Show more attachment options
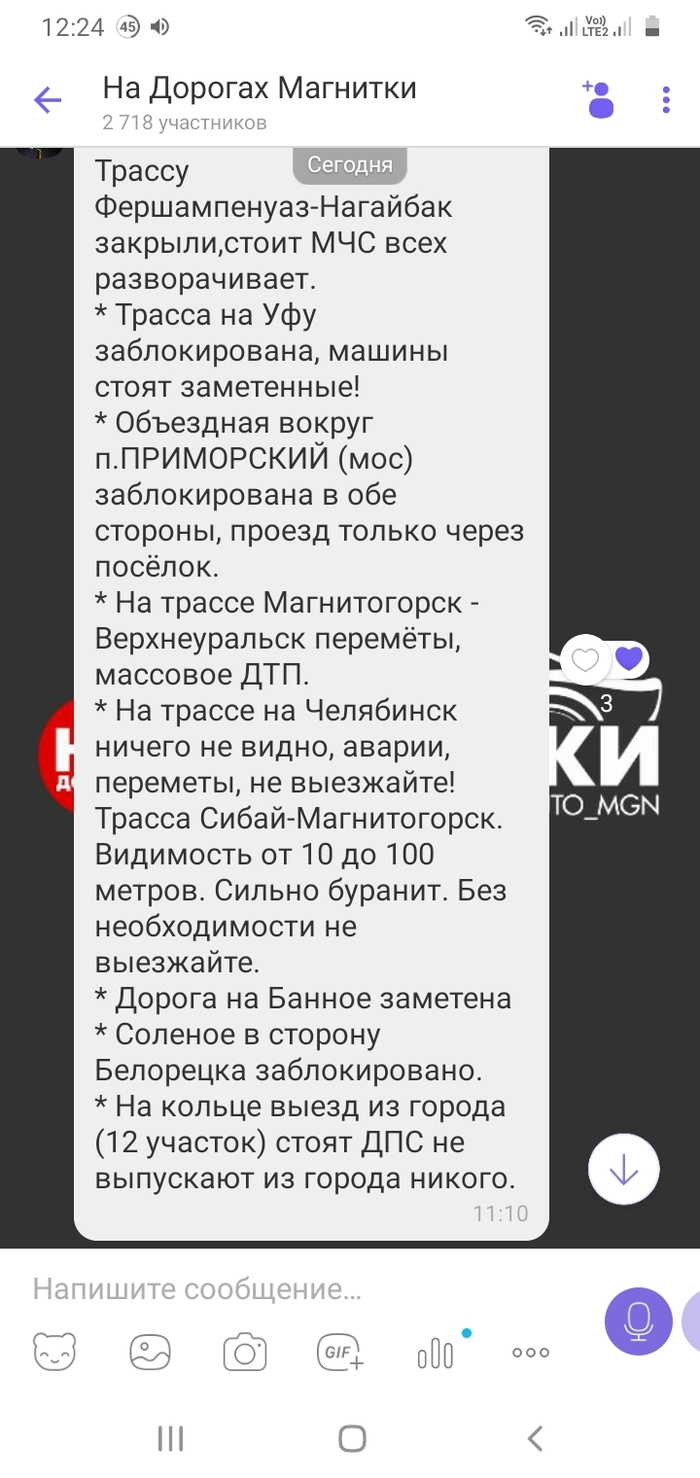This screenshot has height=1478, width=700. point(531,1352)
